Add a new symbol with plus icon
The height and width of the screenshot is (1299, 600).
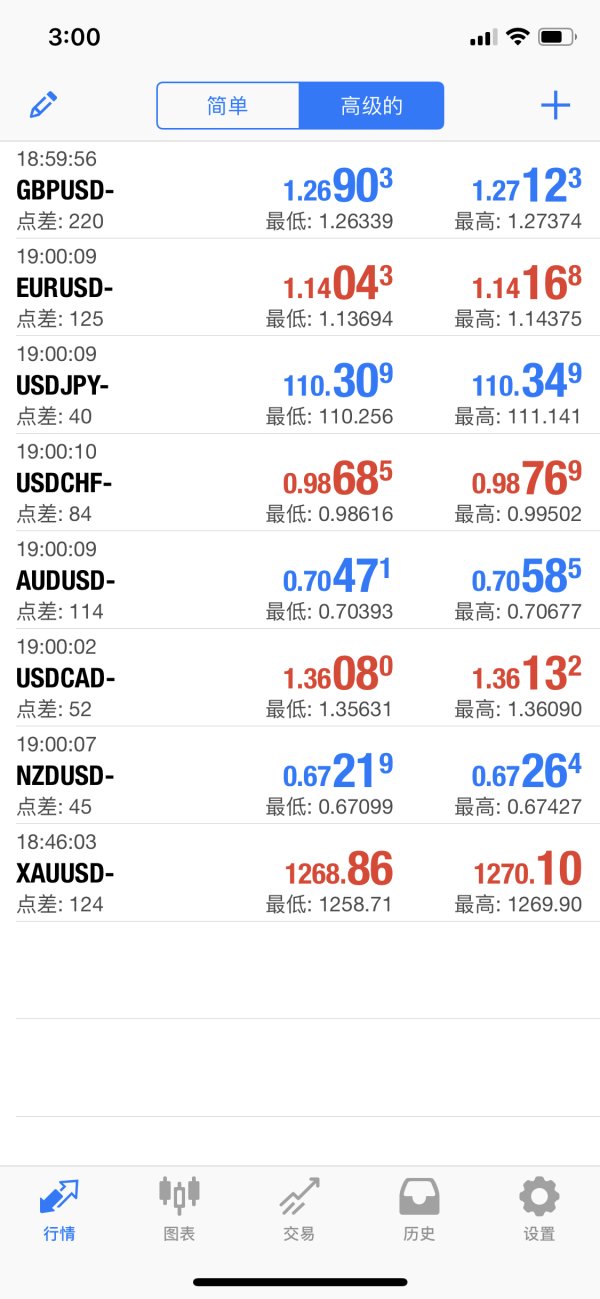[x=555, y=105]
